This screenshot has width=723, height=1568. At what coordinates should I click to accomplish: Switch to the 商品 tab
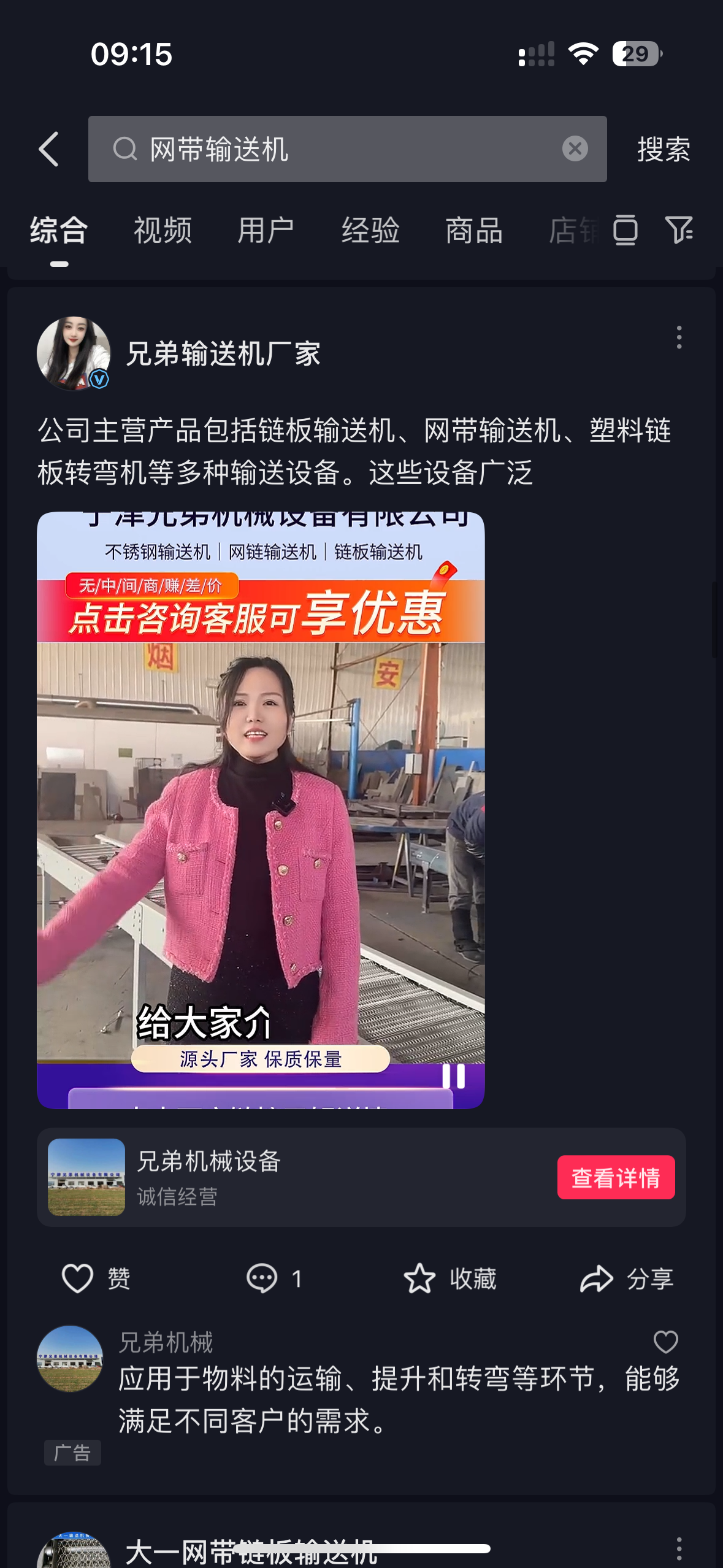[x=474, y=231]
